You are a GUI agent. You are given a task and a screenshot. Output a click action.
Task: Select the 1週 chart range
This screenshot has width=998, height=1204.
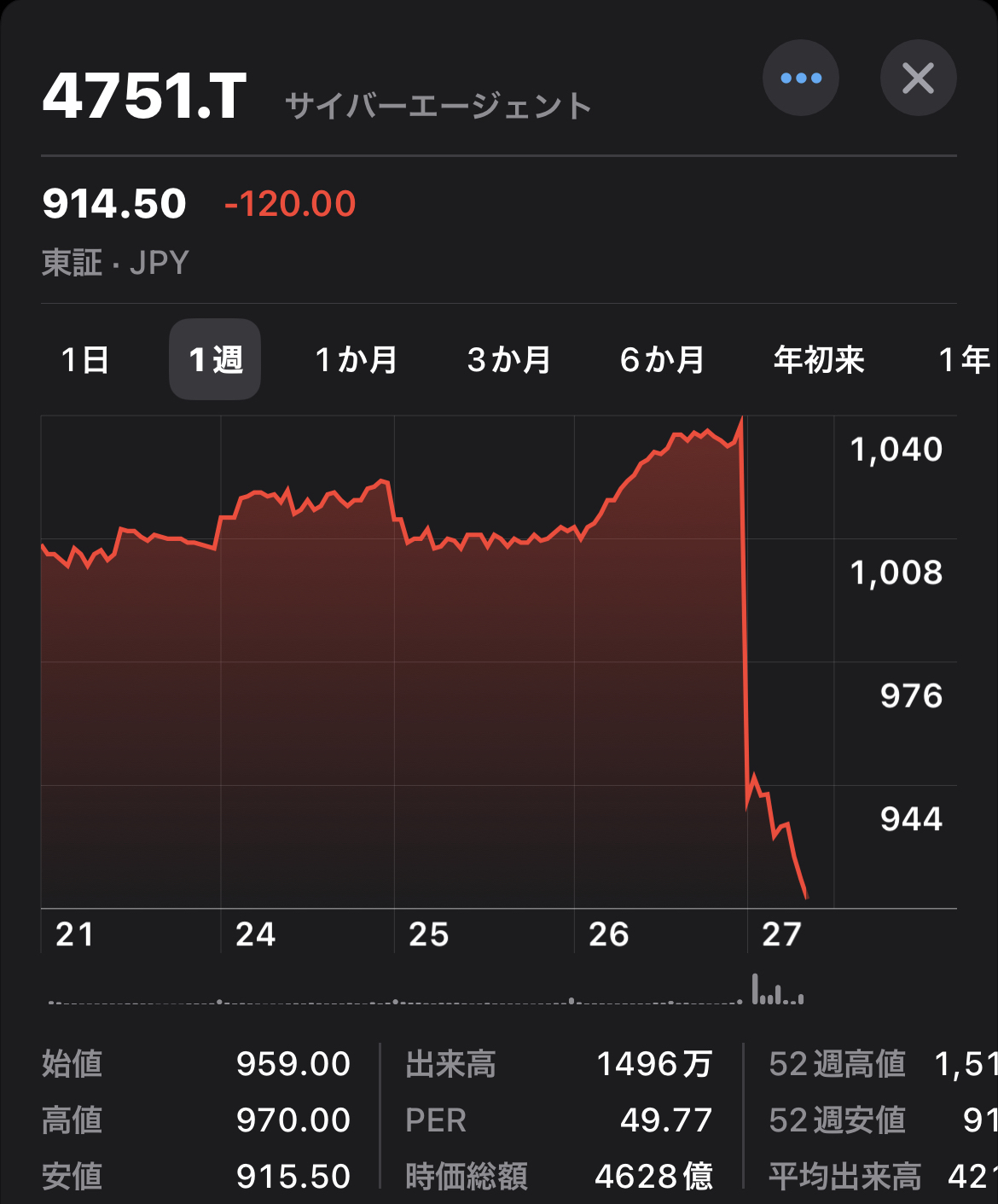coord(215,359)
